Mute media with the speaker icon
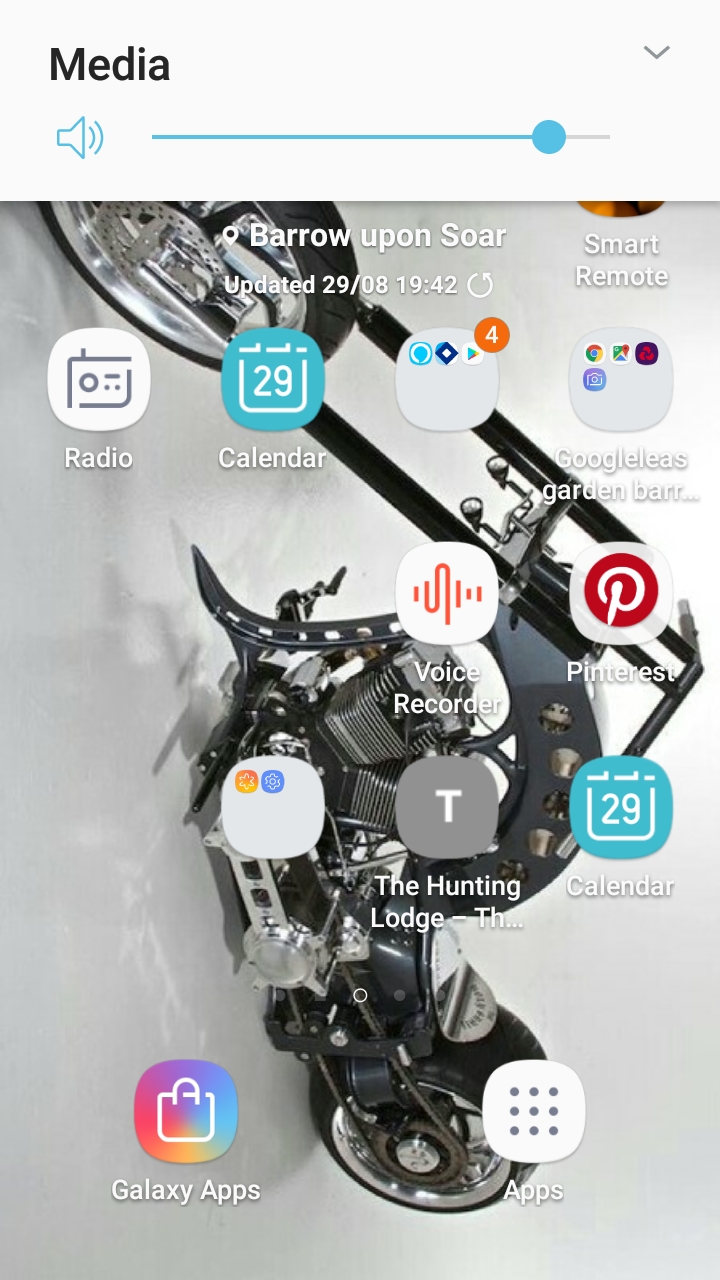Screen dimensions: 720x1280 [80, 138]
